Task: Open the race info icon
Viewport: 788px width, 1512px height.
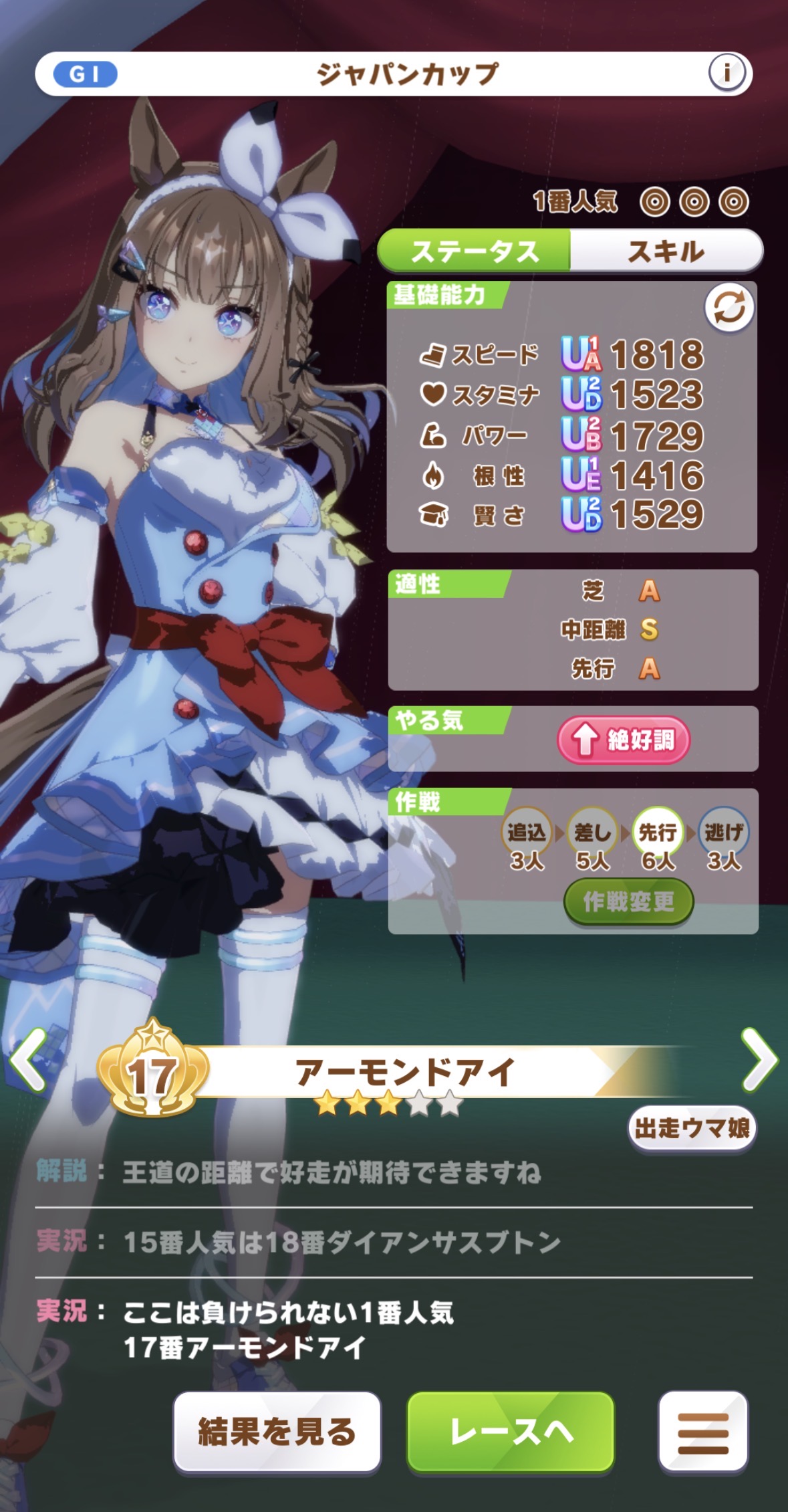Action: click(727, 72)
